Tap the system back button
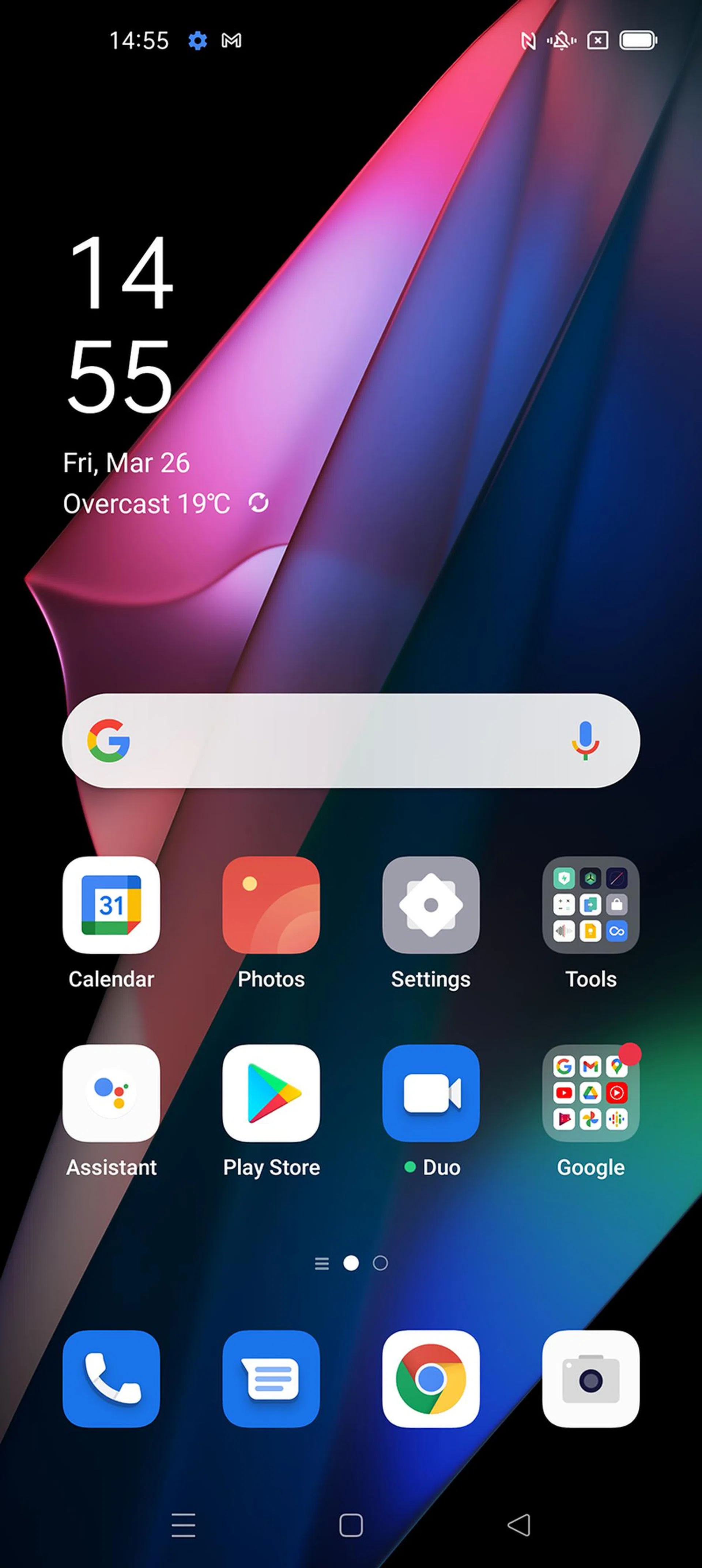 tap(519, 1525)
